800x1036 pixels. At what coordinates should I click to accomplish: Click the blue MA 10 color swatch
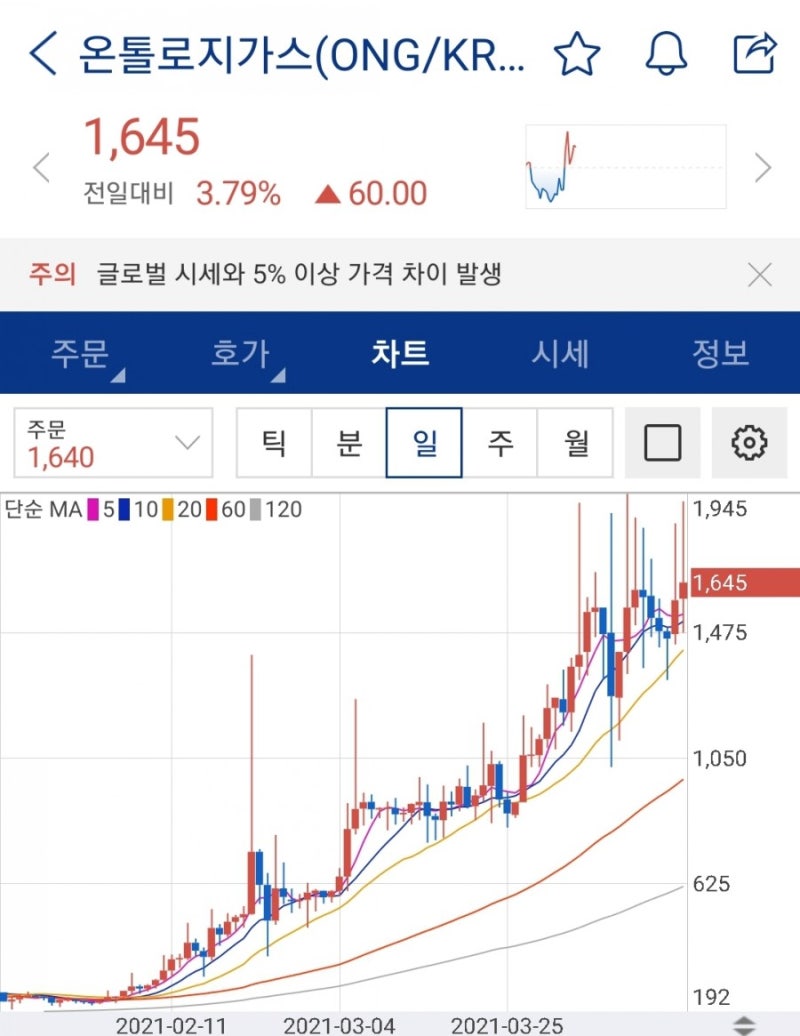[x=125, y=508]
